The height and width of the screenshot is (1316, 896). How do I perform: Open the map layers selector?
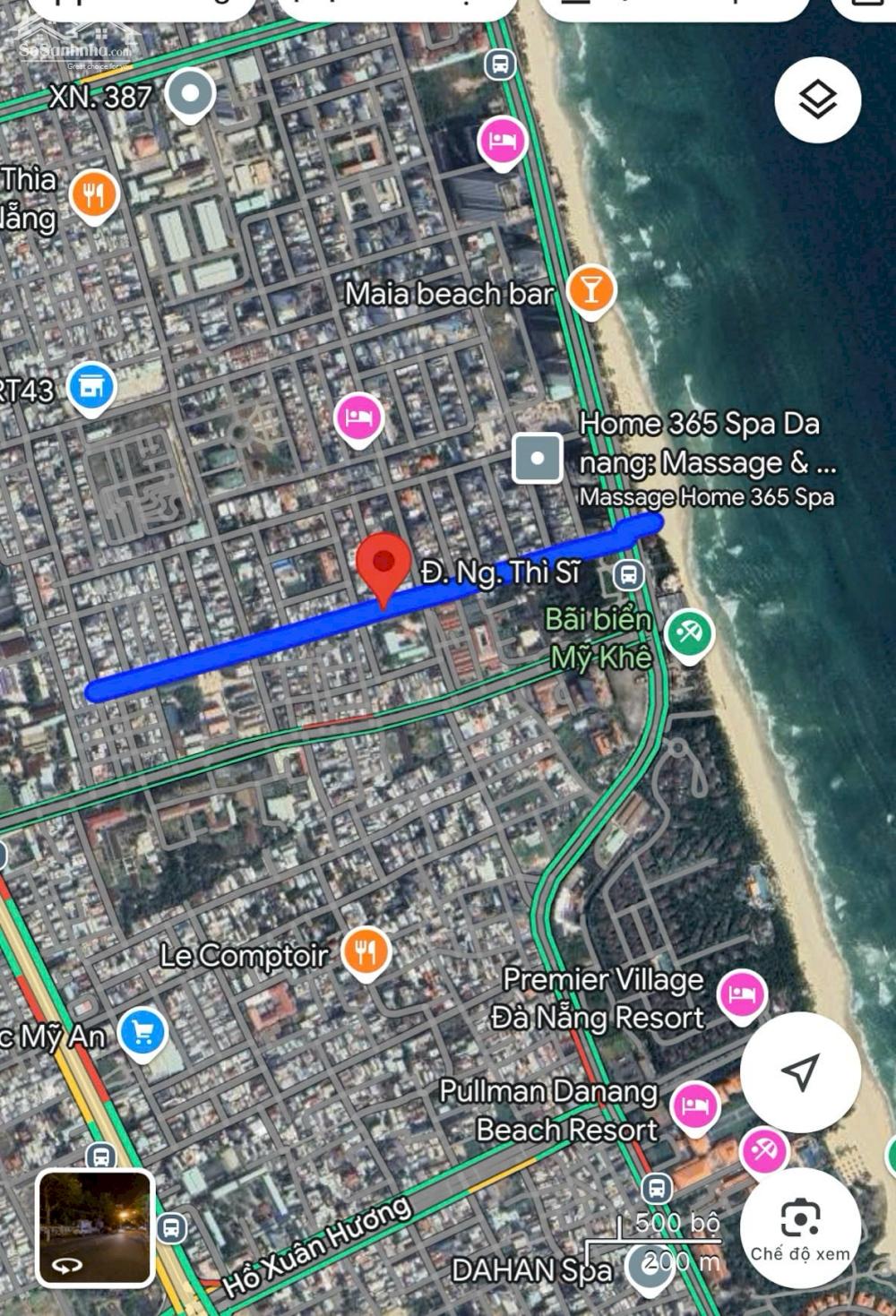(817, 99)
